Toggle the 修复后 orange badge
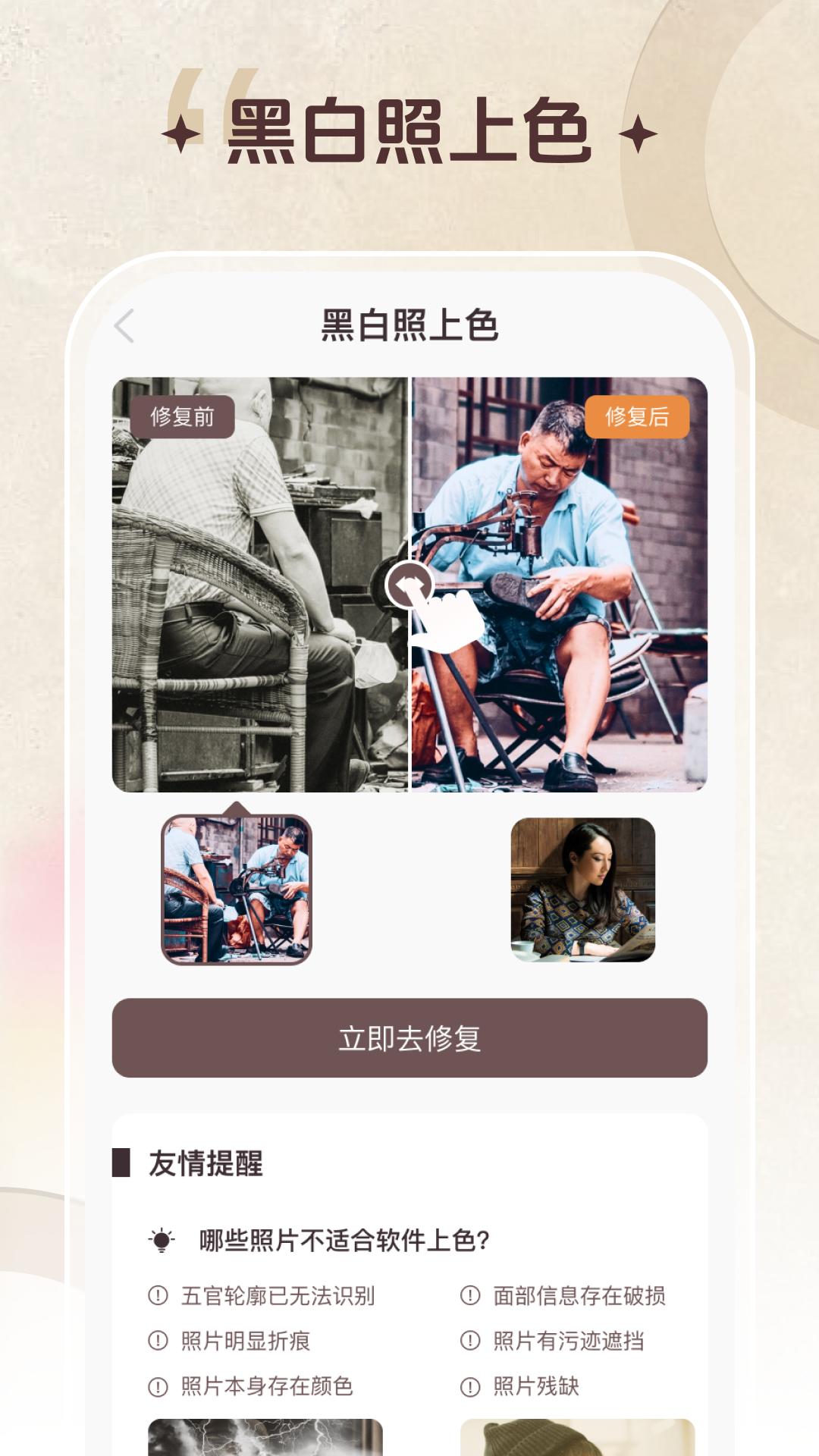819x1456 pixels. point(637,417)
